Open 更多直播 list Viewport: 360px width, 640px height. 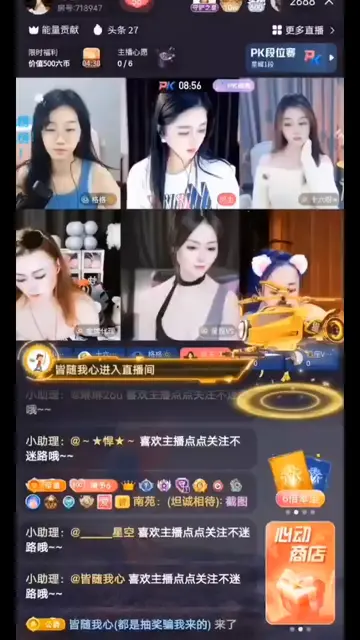click(303, 30)
